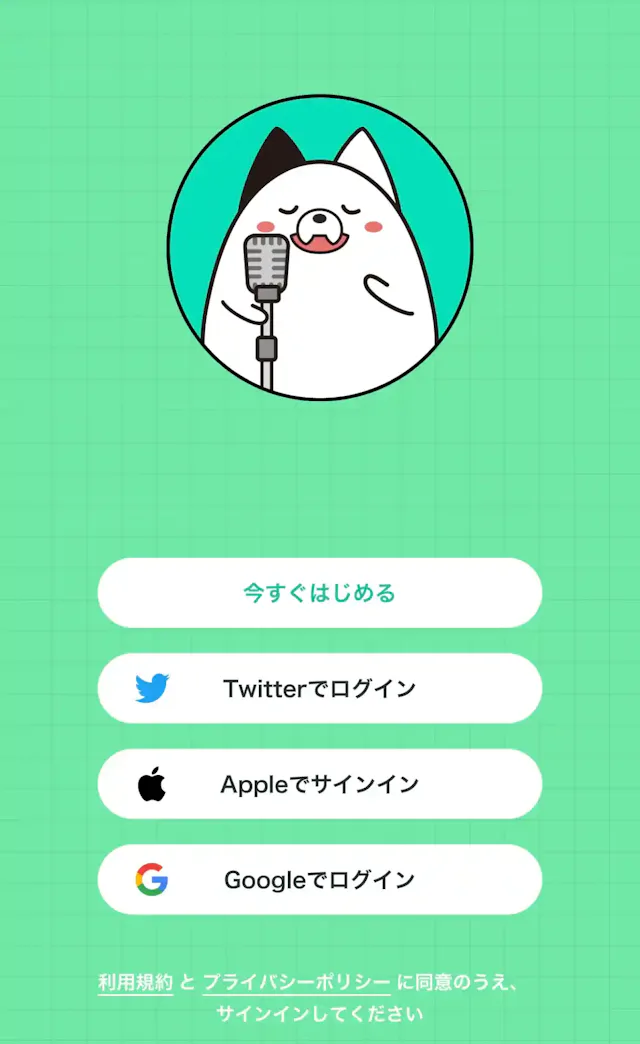Open the 利用規約 terms link
This screenshot has width=640, height=1044.
135,982
